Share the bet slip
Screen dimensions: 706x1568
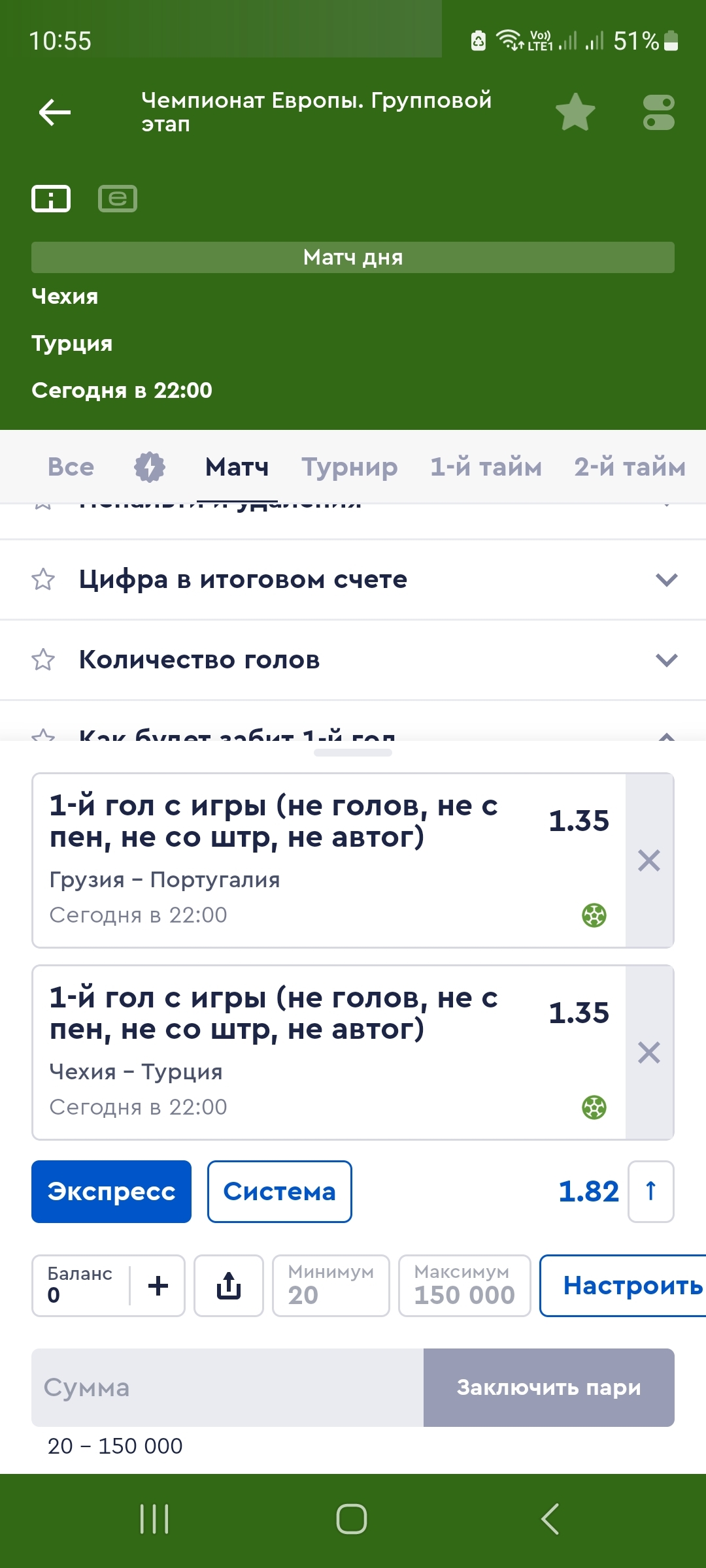coord(229,1286)
